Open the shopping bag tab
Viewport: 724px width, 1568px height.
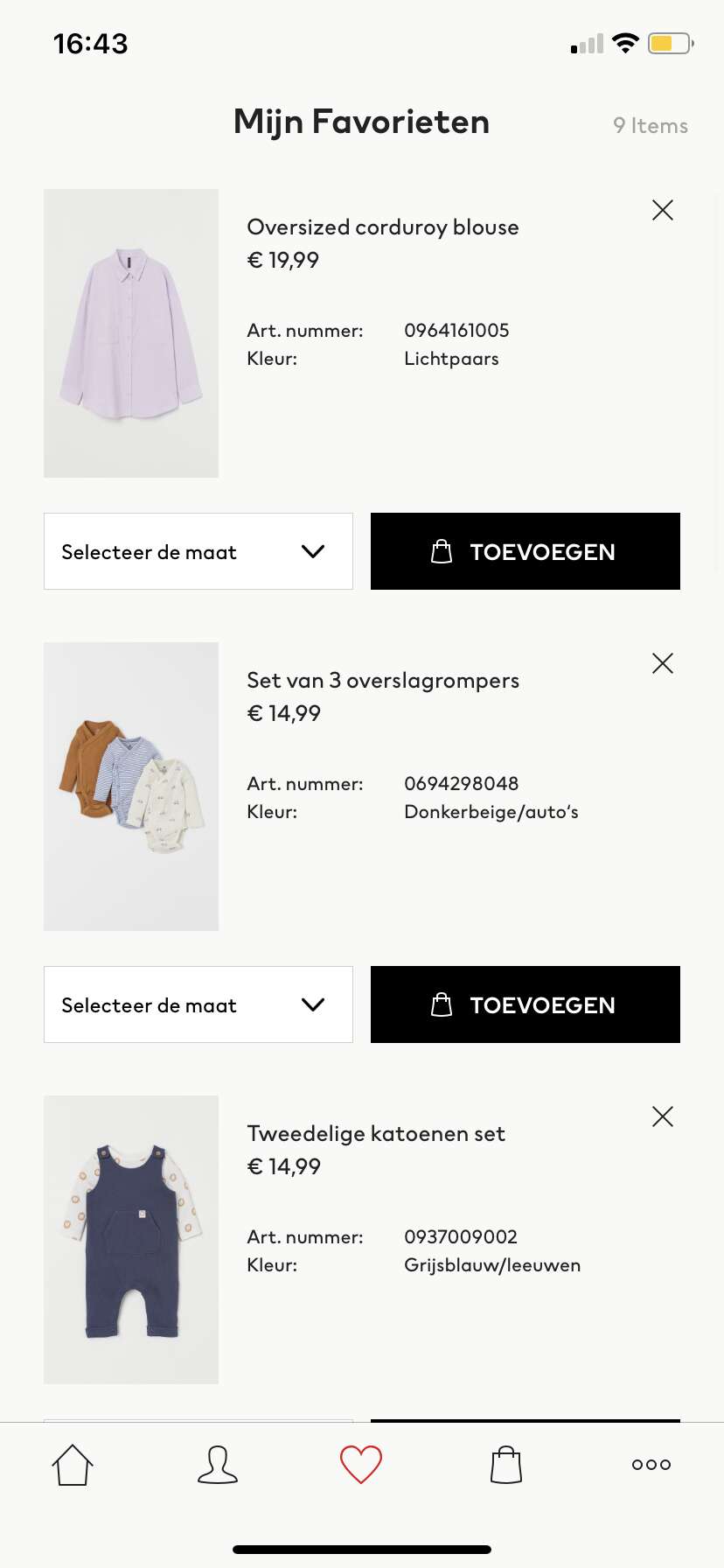[x=506, y=1464]
